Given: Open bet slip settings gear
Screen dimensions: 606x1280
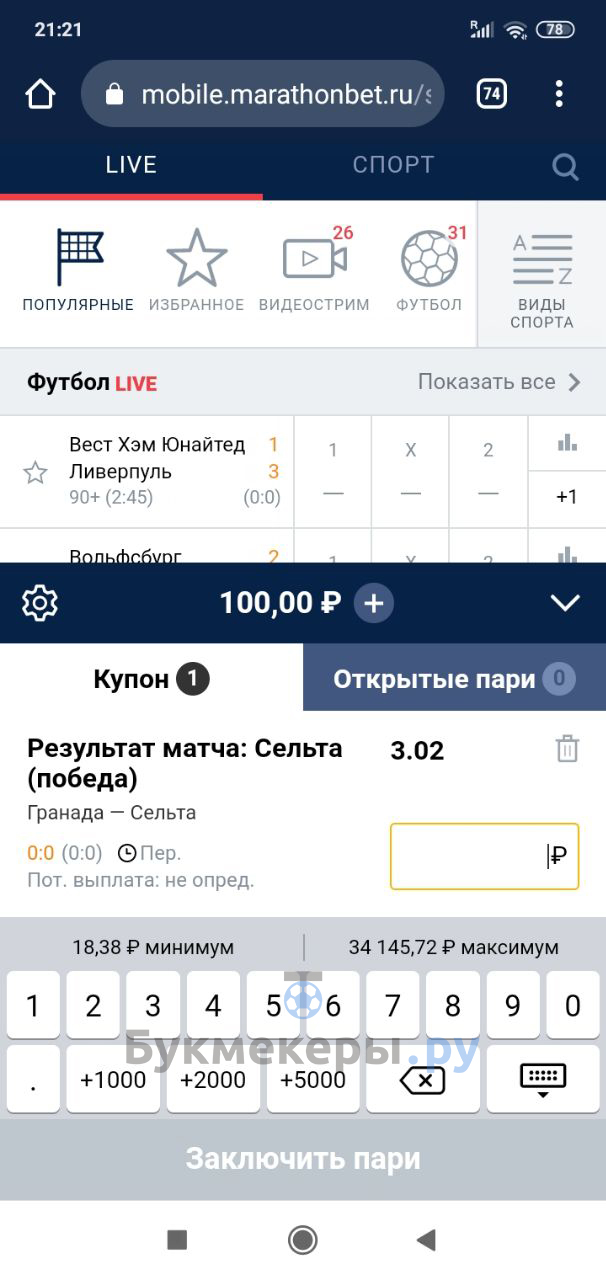Looking at the screenshot, I should click(40, 603).
